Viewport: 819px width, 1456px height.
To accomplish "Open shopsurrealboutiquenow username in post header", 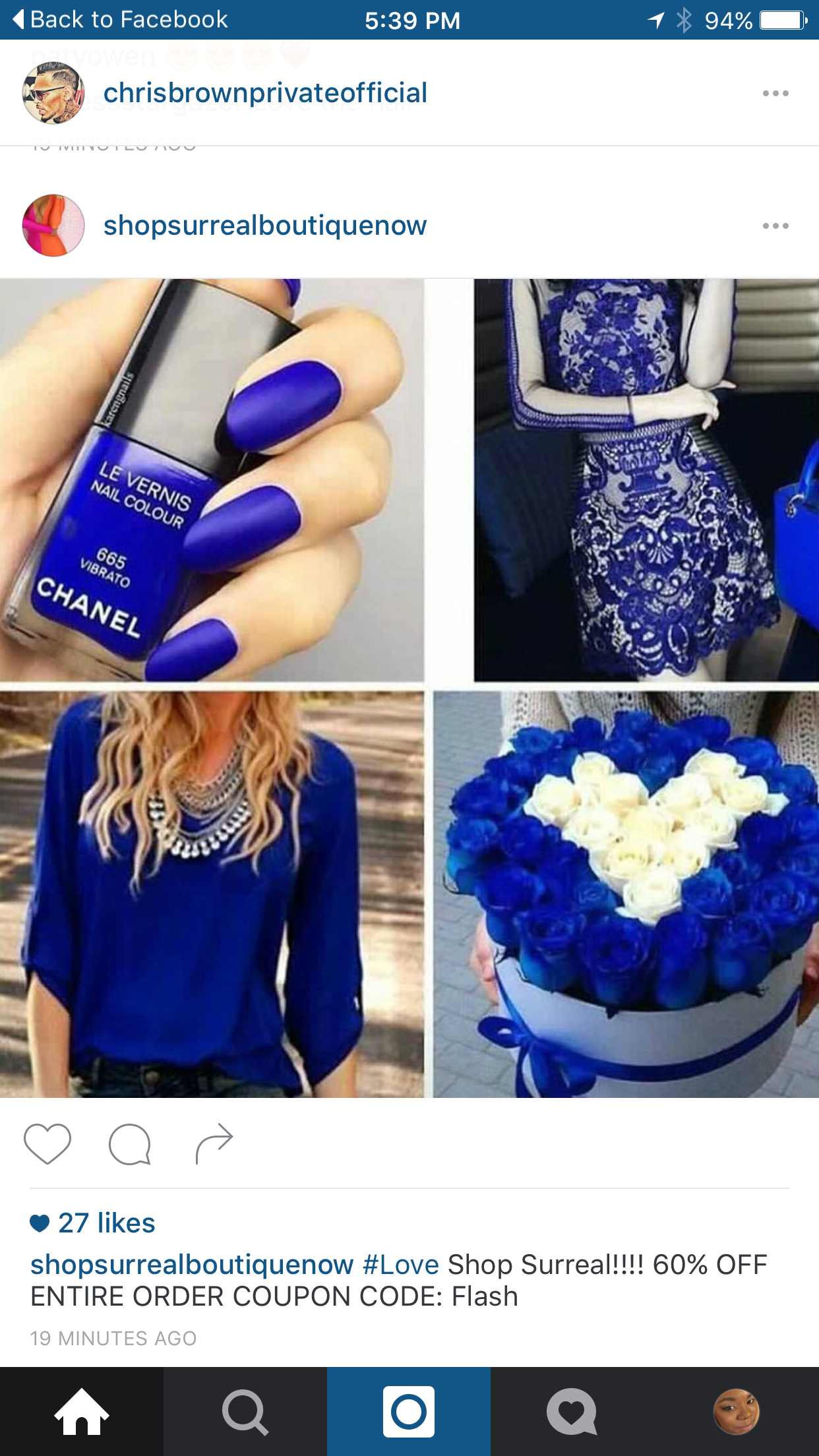I will point(265,226).
